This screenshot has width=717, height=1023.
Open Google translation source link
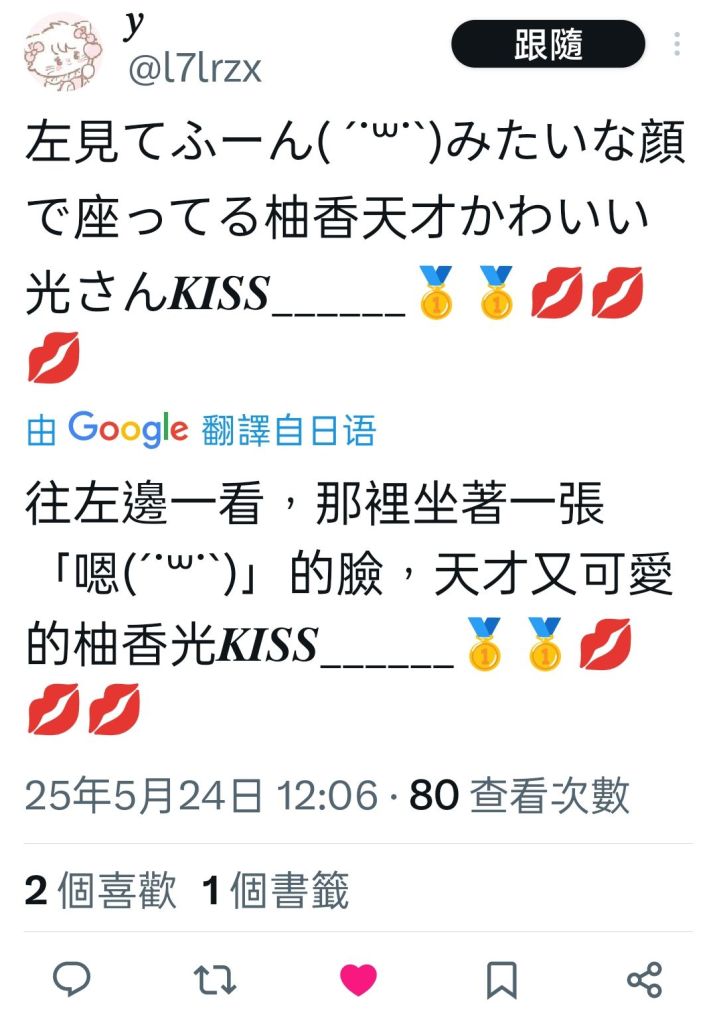[128, 429]
